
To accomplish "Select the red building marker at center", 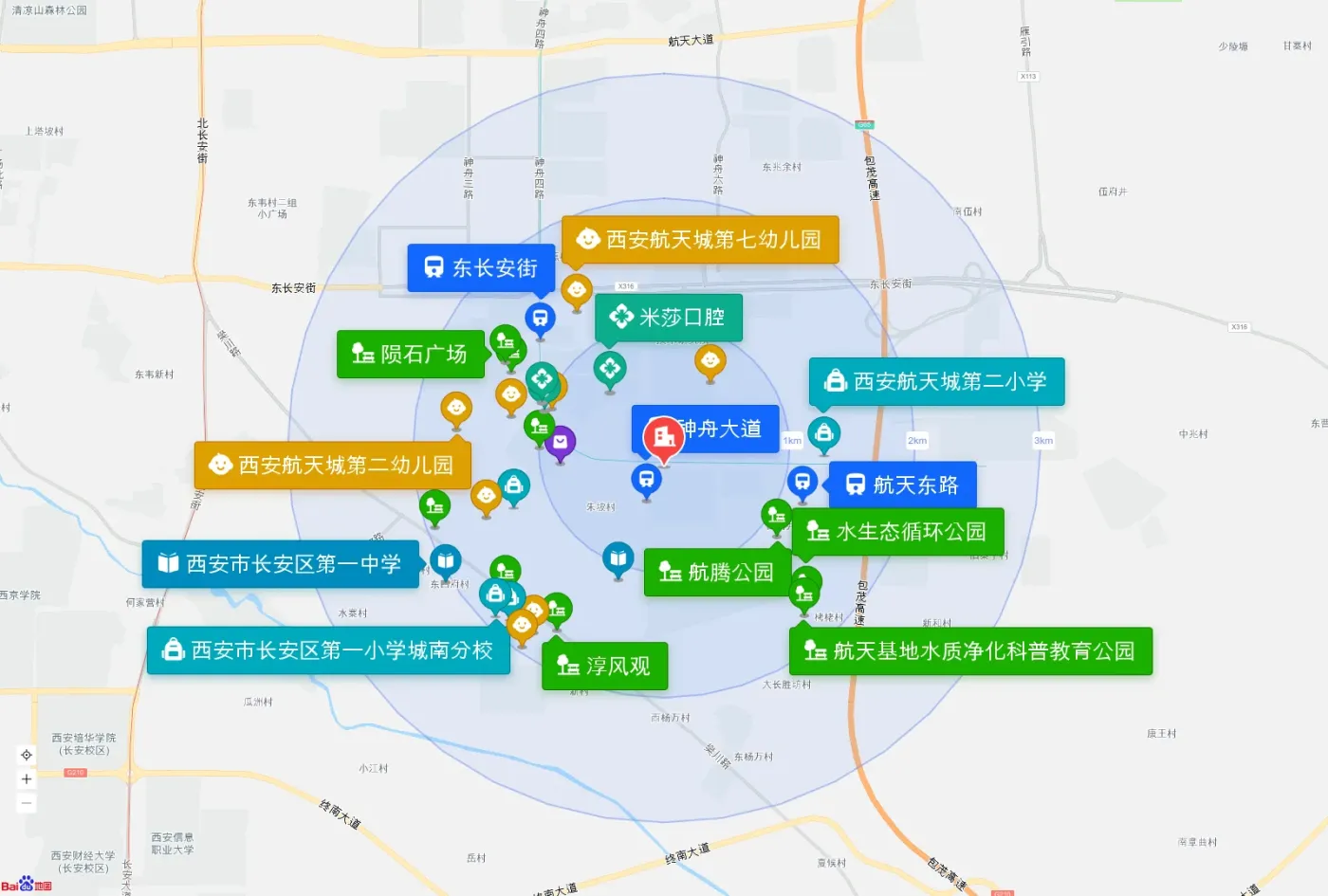I will (664, 437).
